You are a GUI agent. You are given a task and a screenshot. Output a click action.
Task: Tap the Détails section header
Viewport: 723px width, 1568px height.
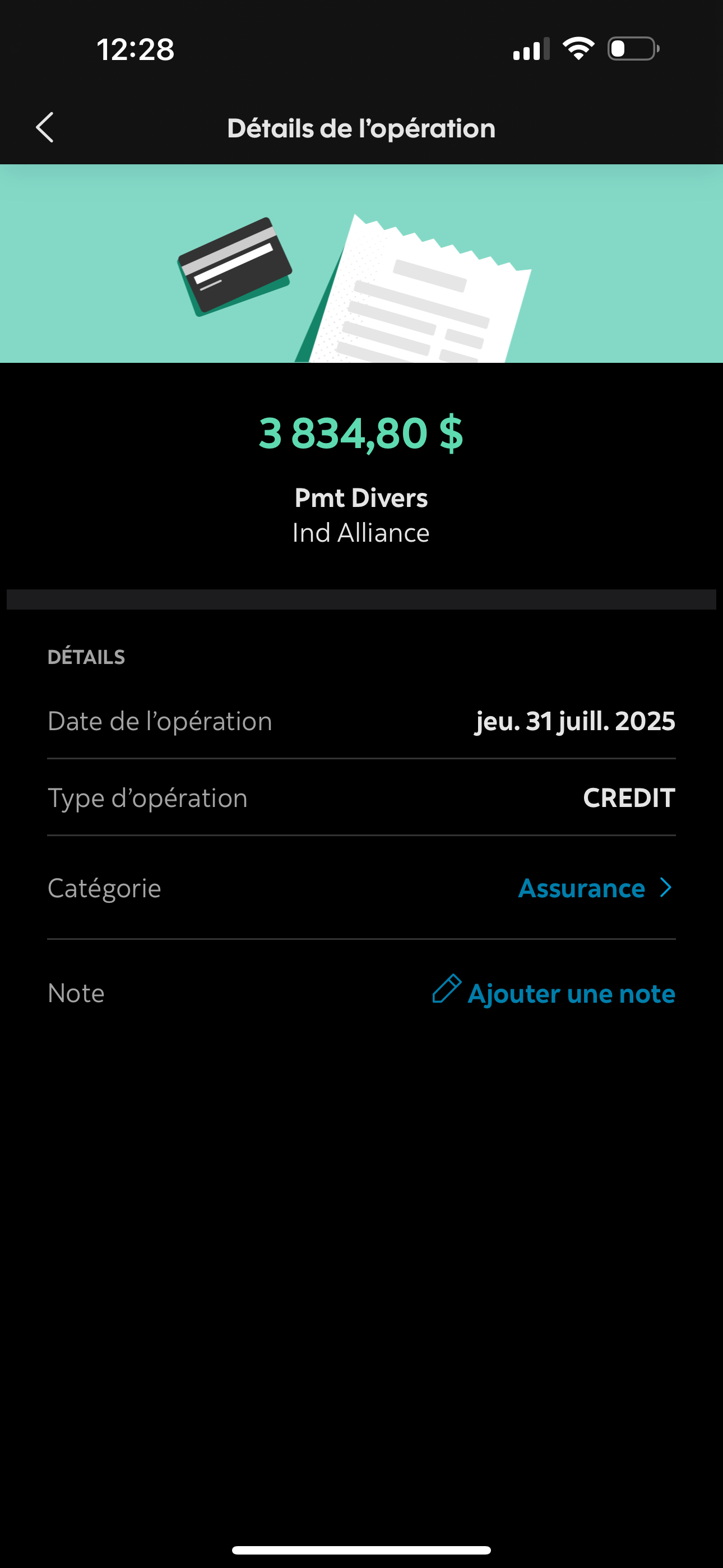(x=86, y=656)
